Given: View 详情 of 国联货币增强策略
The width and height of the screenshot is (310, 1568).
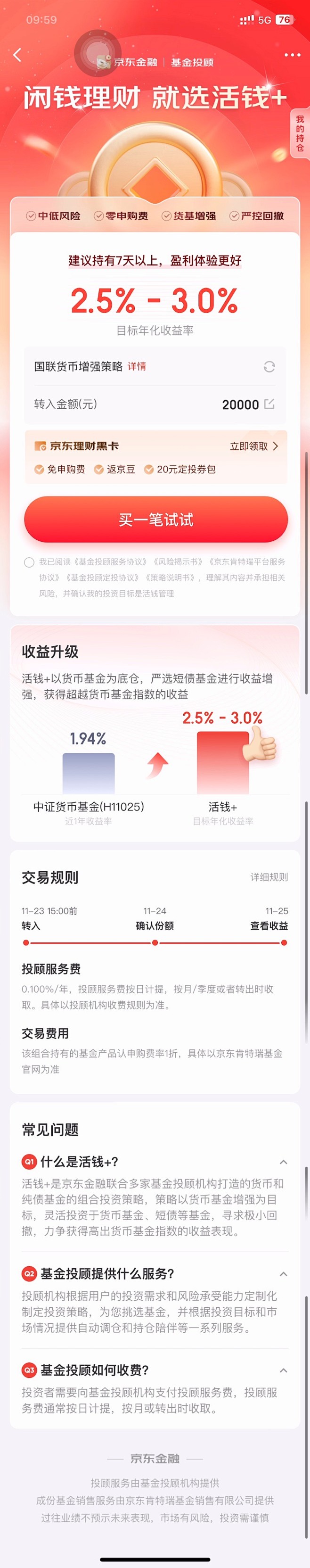Looking at the screenshot, I should (137, 366).
